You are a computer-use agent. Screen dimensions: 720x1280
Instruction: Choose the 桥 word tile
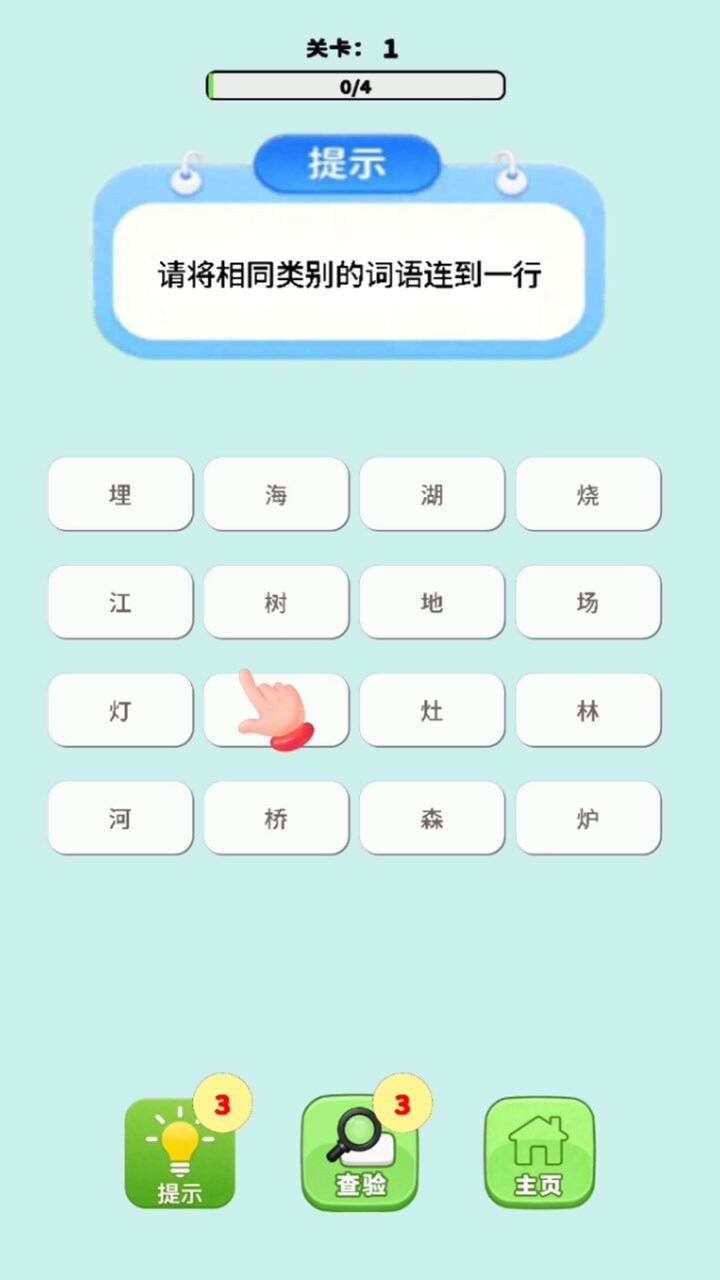276,818
